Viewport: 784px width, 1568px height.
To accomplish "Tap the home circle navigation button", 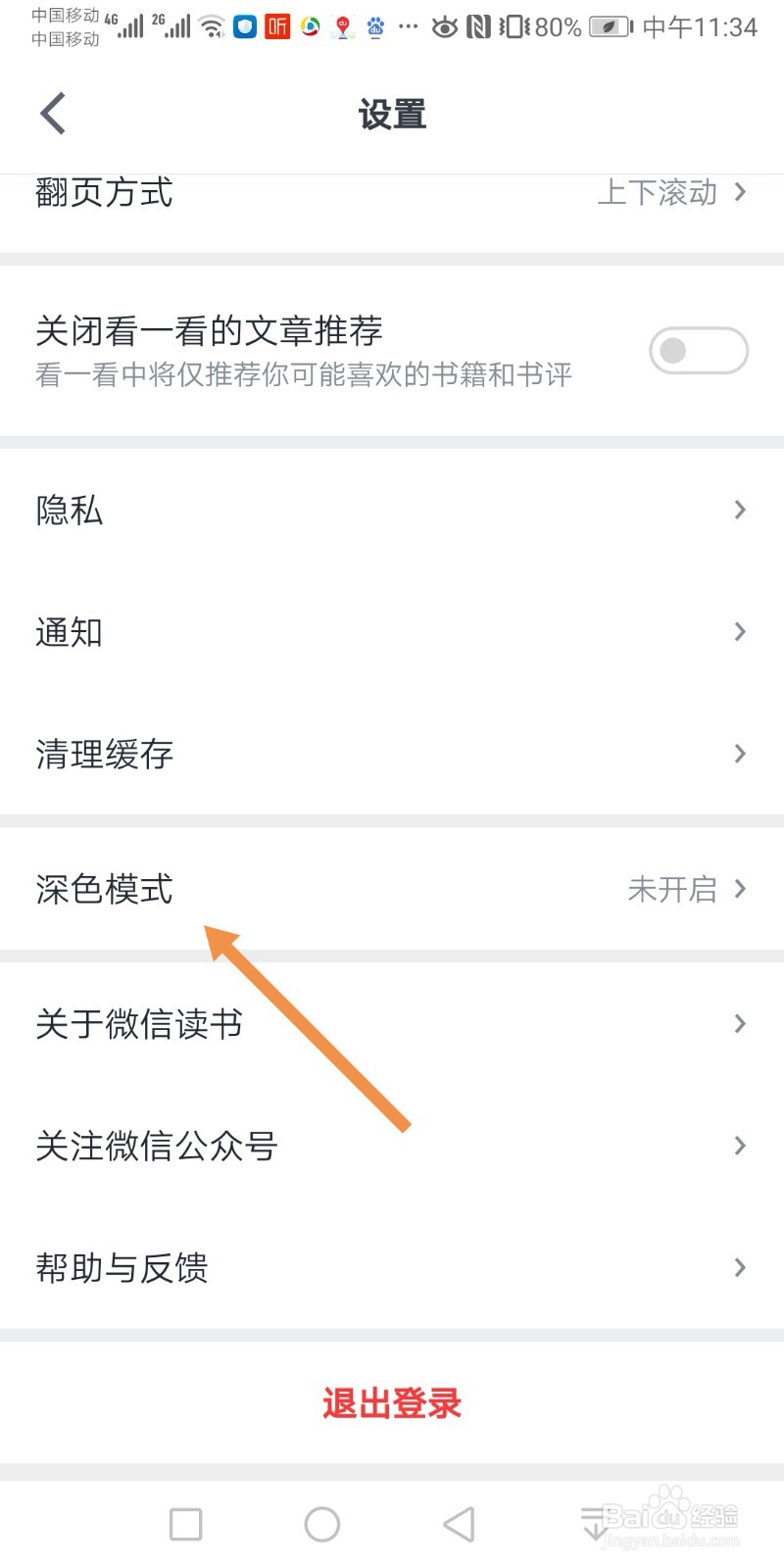I will point(321,1524).
